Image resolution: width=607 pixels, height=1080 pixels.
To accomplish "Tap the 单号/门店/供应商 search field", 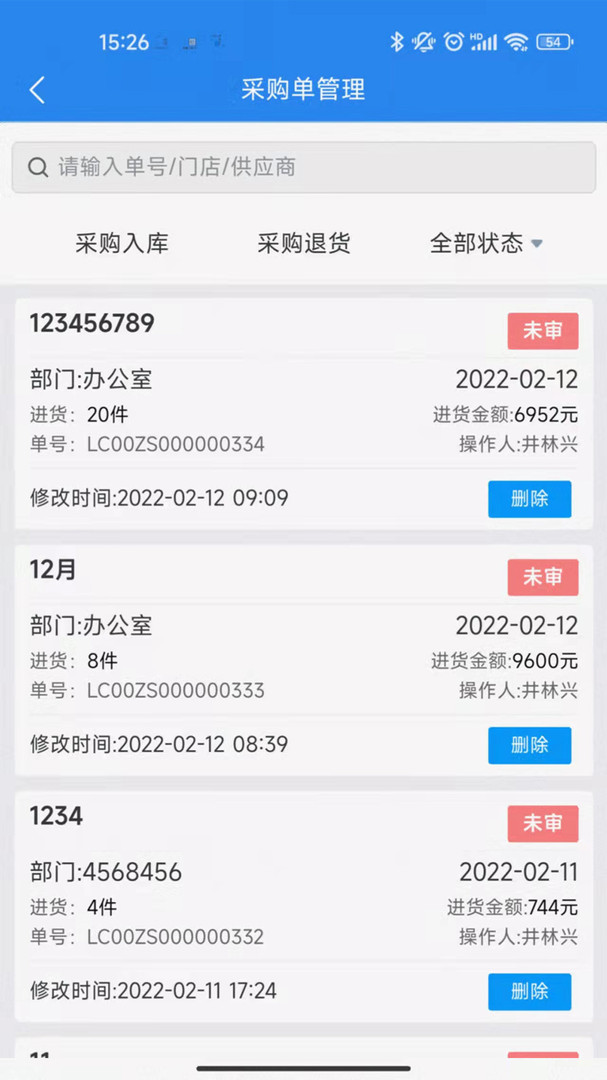I will (304, 167).
